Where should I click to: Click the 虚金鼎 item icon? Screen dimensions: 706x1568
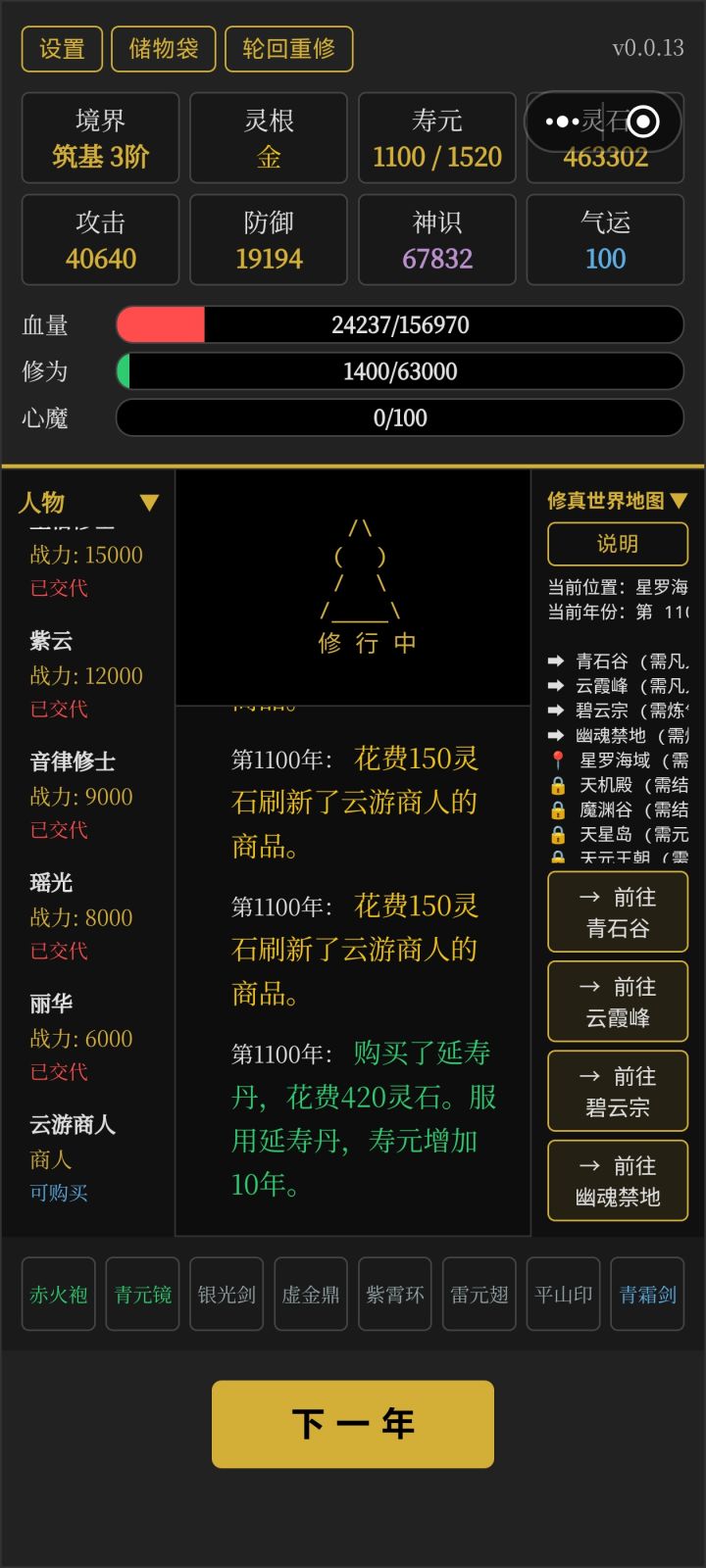(310, 1294)
